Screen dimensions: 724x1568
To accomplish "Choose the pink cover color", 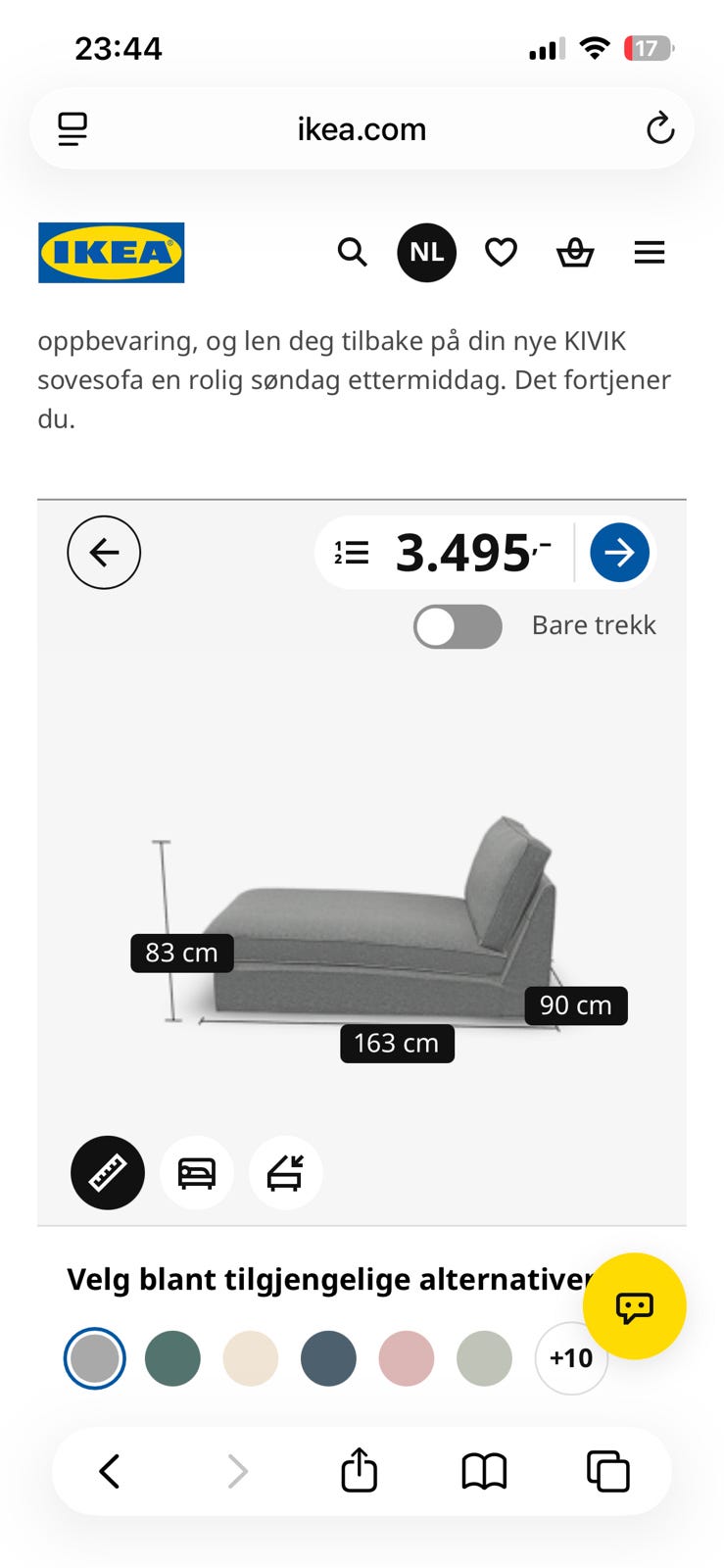I will (x=407, y=1358).
